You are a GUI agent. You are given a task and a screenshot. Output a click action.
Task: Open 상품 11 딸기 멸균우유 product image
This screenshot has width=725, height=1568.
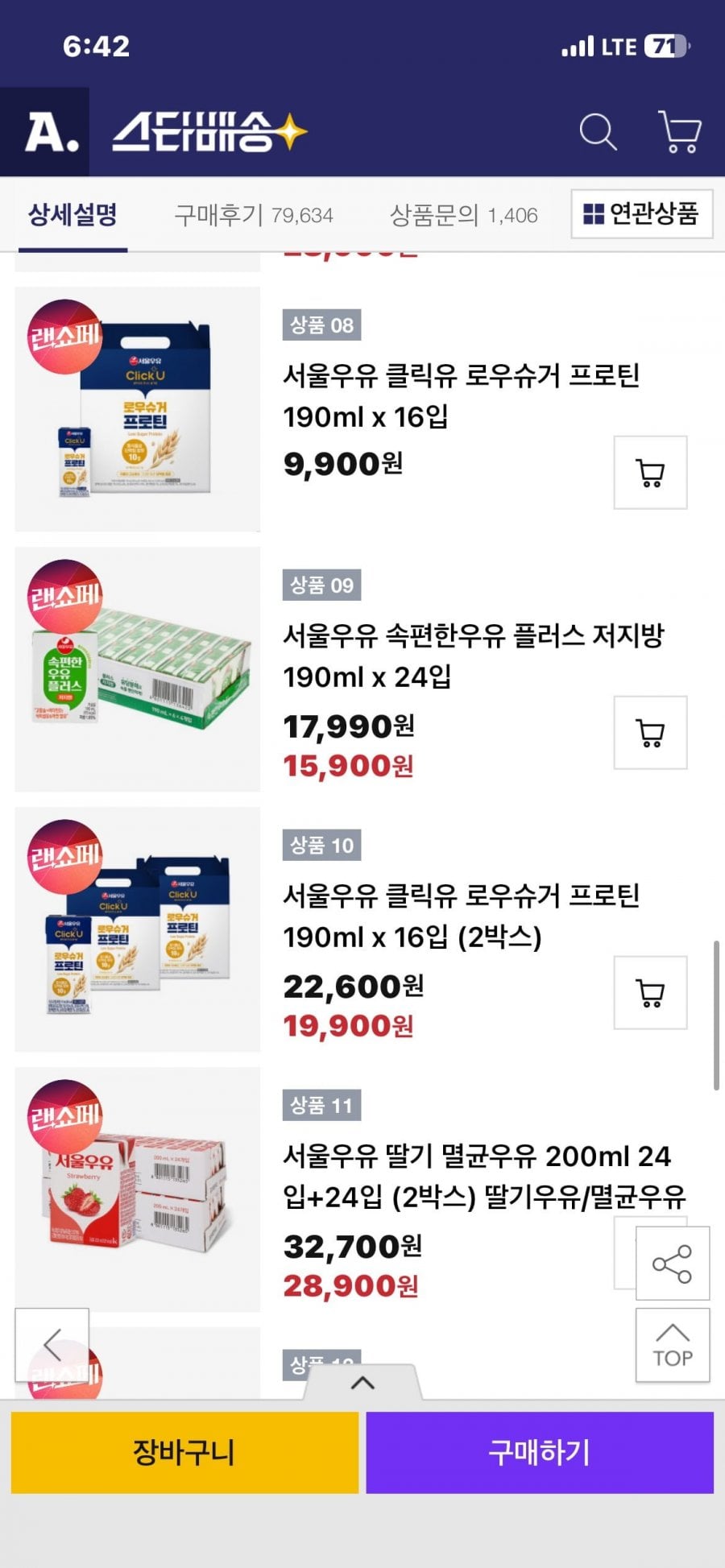(138, 1189)
